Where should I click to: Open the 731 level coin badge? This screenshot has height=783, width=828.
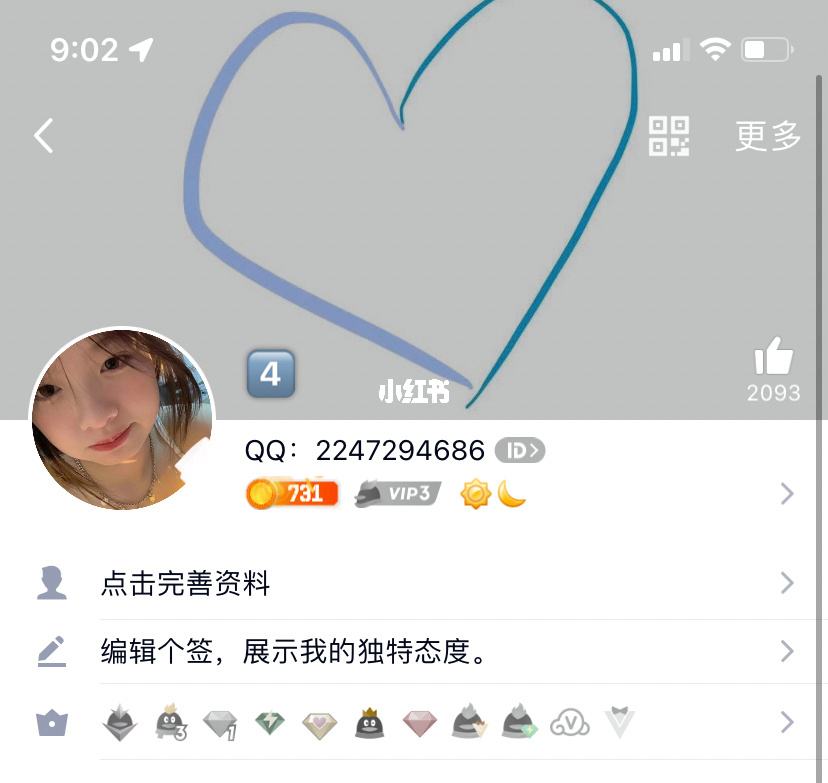(292, 493)
